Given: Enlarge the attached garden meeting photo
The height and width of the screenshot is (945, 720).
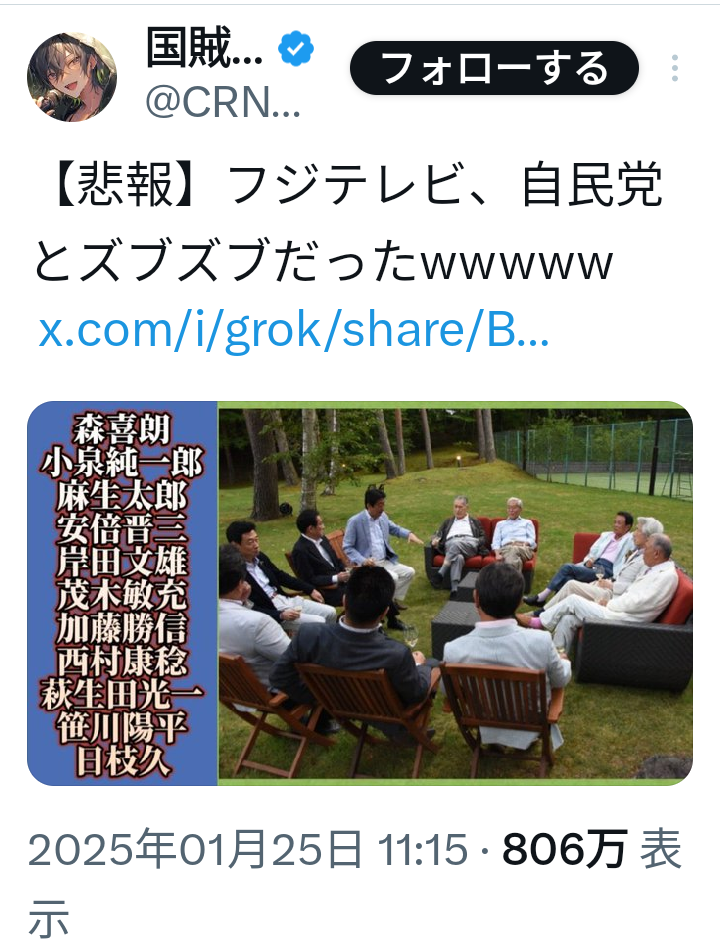Looking at the screenshot, I should (455, 592).
